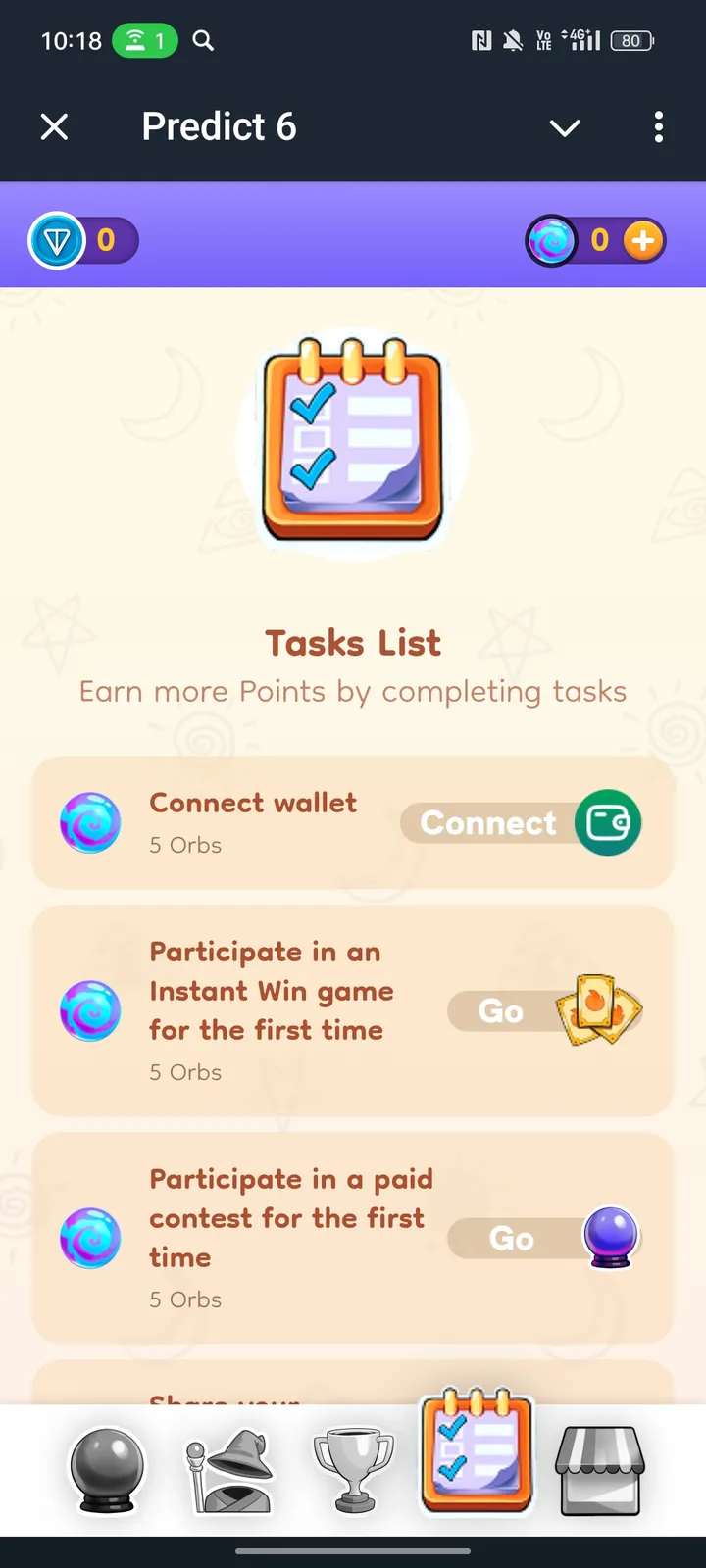Switch to the crystal ball tab
Viewport: 706px width, 1568px height.
106,1470
